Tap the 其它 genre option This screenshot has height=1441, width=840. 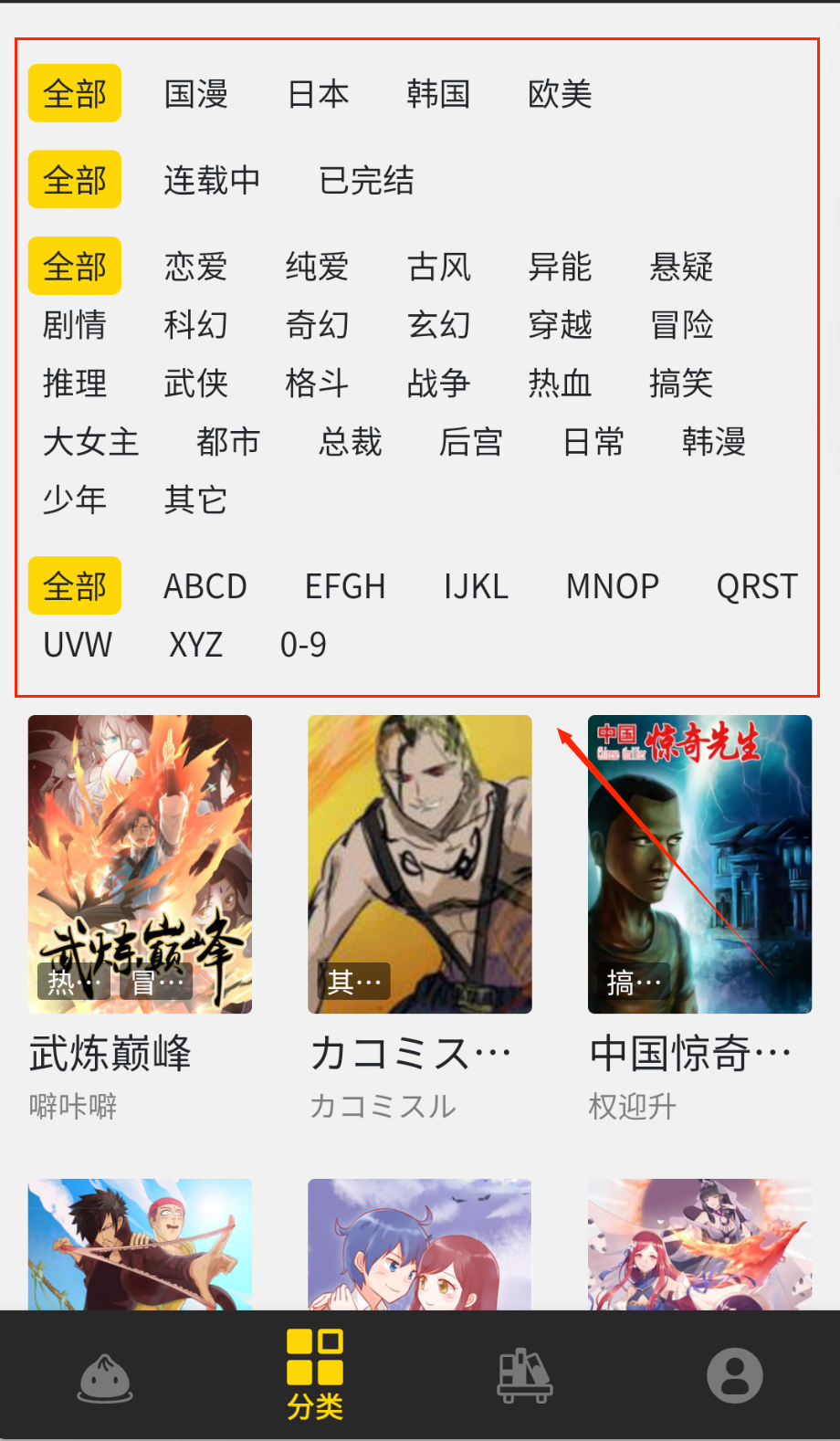pyautogui.click(x=196, y=500)
